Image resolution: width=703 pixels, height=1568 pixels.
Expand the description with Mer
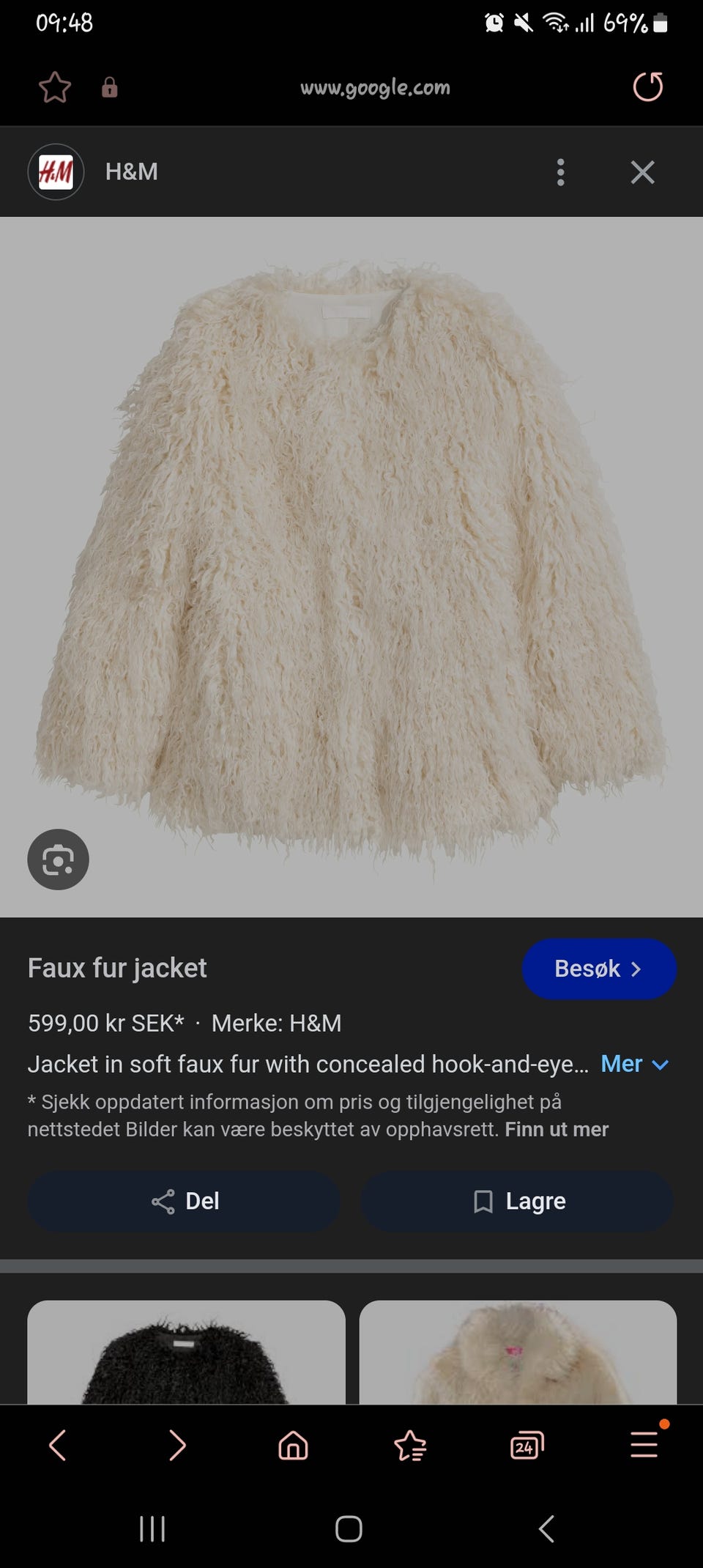coord(635,1064)
